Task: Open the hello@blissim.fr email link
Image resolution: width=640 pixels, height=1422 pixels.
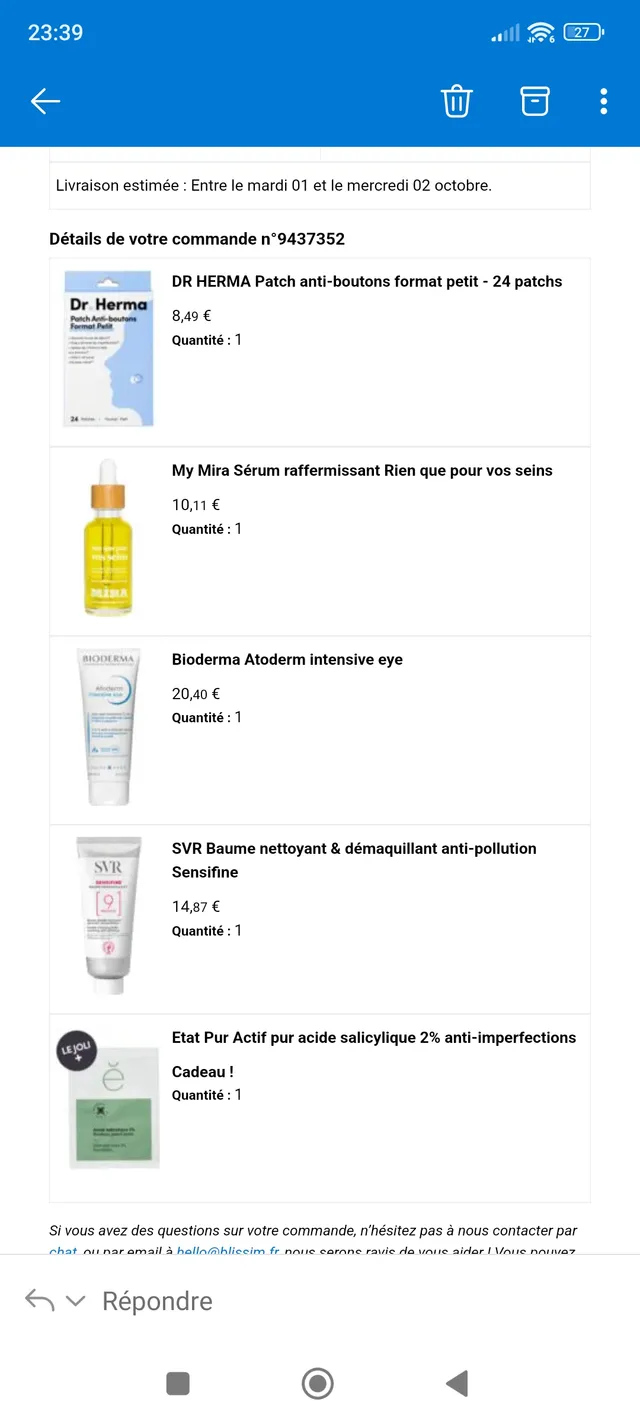Action: pyautogui.click(x=228, y=1250)
